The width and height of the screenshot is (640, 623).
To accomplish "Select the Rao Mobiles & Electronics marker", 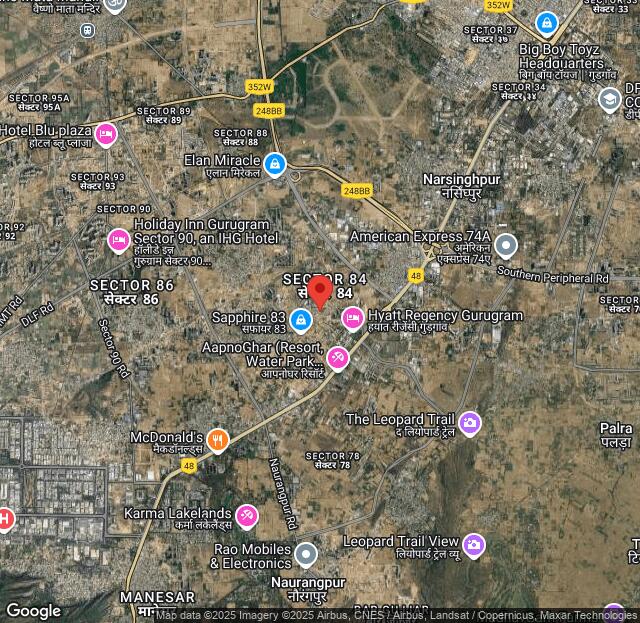I will pyautogui.click(x=306, y=553).
